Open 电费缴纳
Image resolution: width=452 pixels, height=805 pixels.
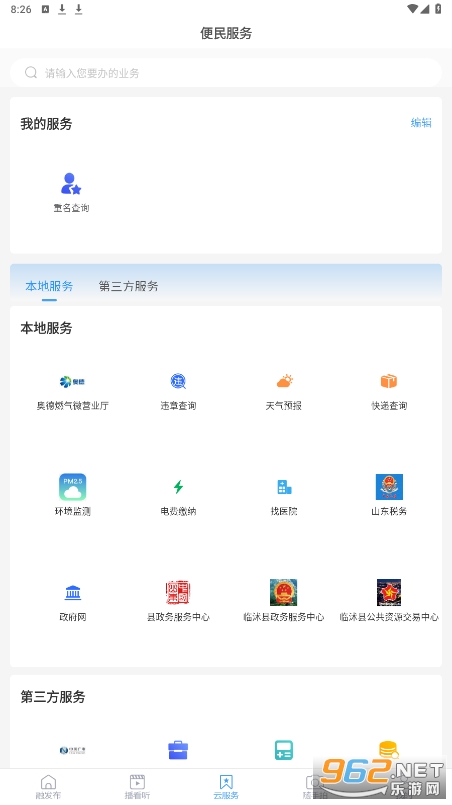178,497
